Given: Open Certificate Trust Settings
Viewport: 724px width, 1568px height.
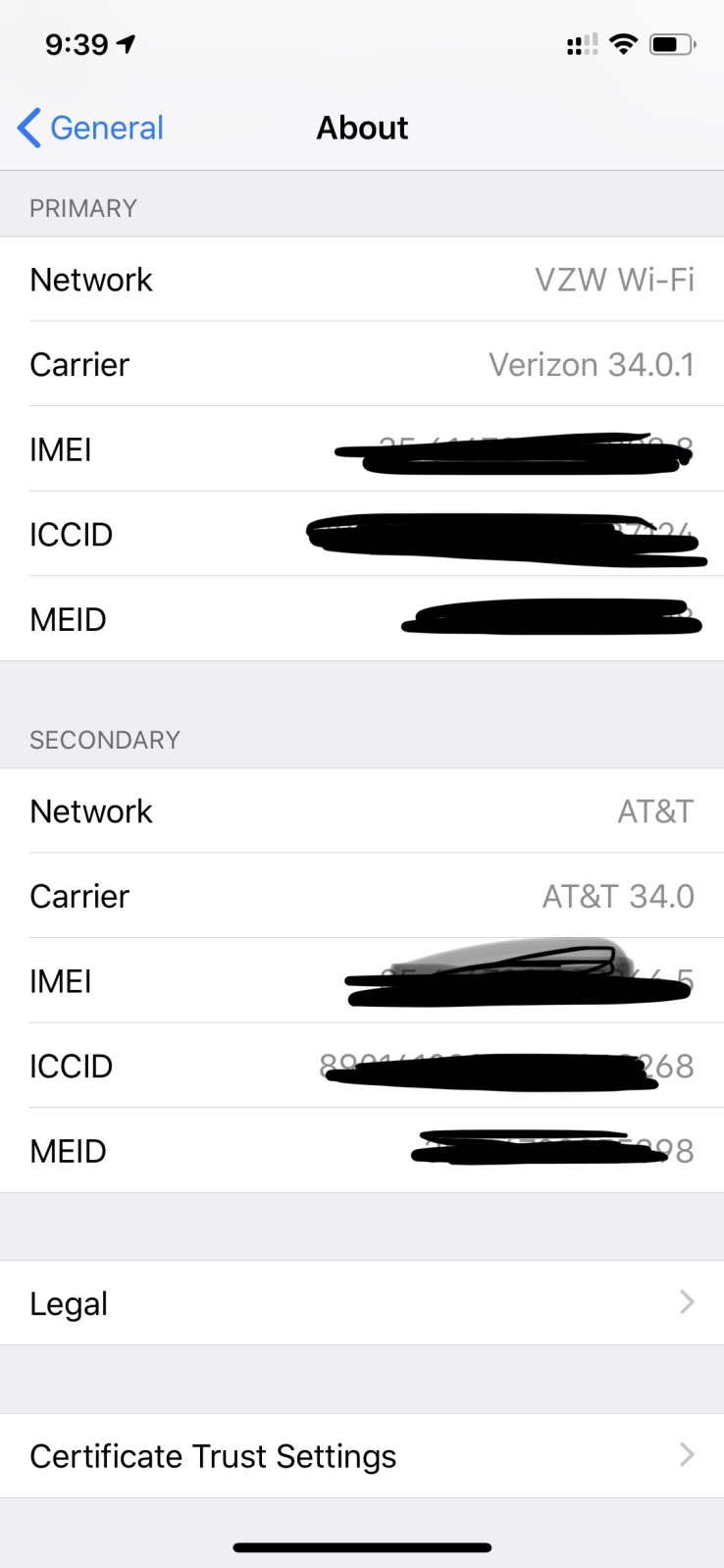Looking at the screenshot, I should (362, 1456).
